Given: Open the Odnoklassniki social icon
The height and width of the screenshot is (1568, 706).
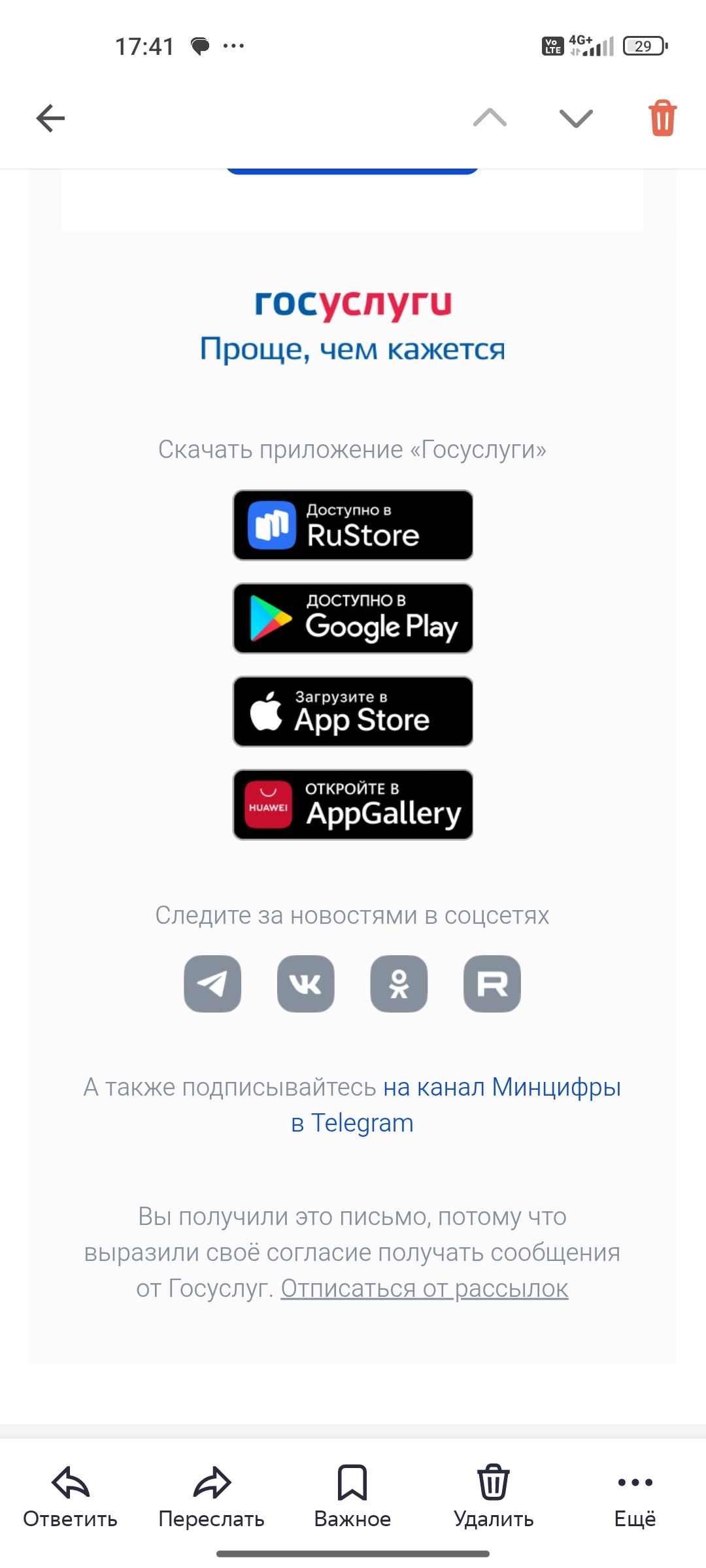Looking at the screenshot, I should [x=399, y=983].
